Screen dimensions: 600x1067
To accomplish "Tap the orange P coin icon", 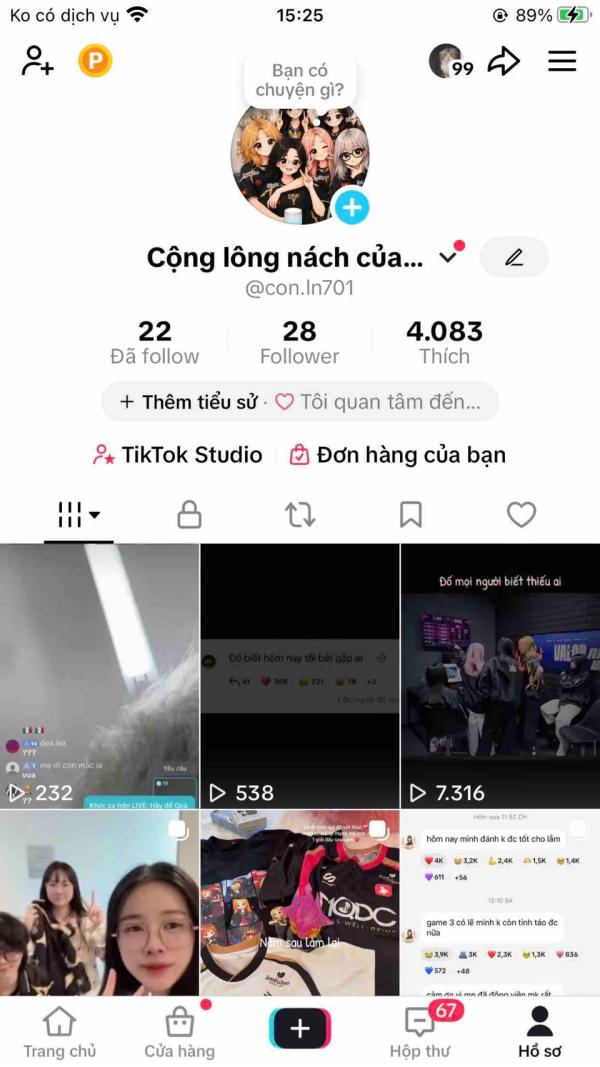I will click(95, 61).
